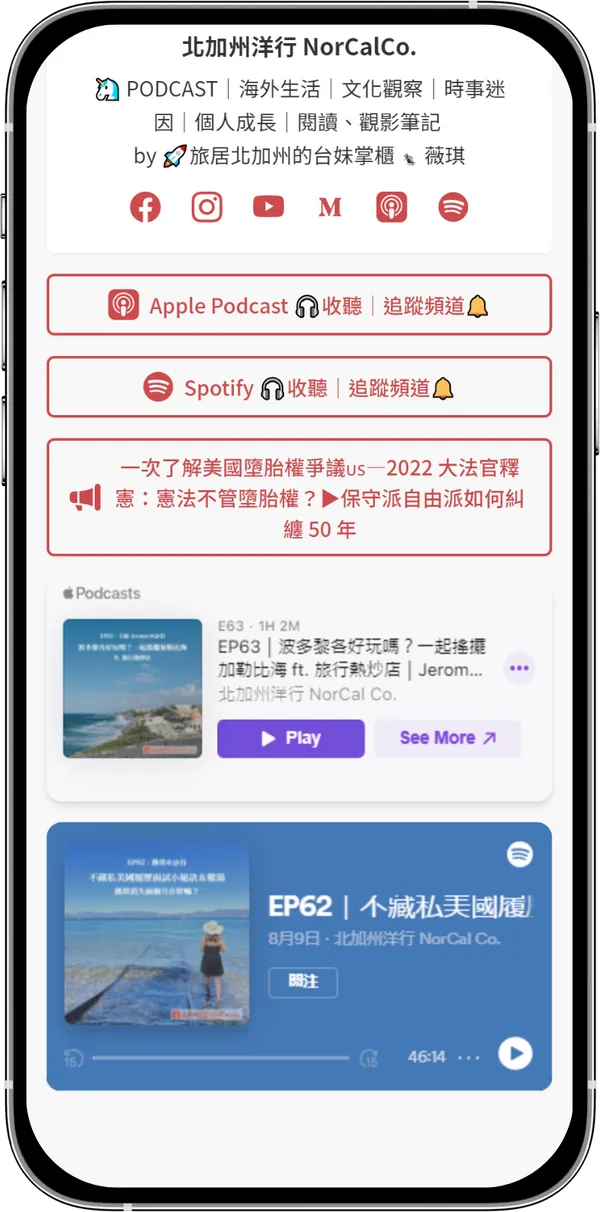The height and width of the screenshot is (1212, 600).
Task: Open the Spotify icon in header
Action: (x=453, y=207)
